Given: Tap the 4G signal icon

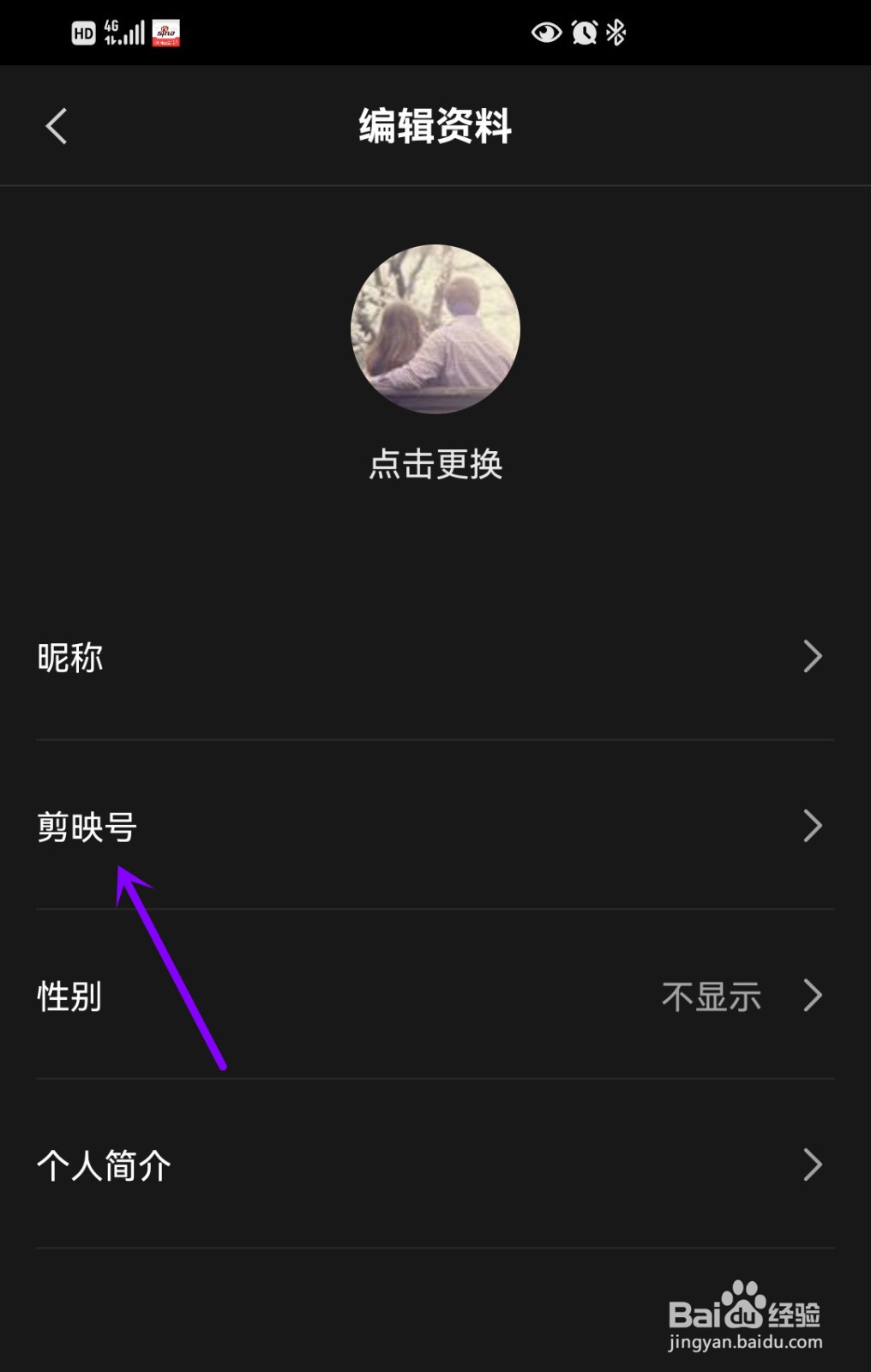Looking at the screenshot, I should pos(123,33).
